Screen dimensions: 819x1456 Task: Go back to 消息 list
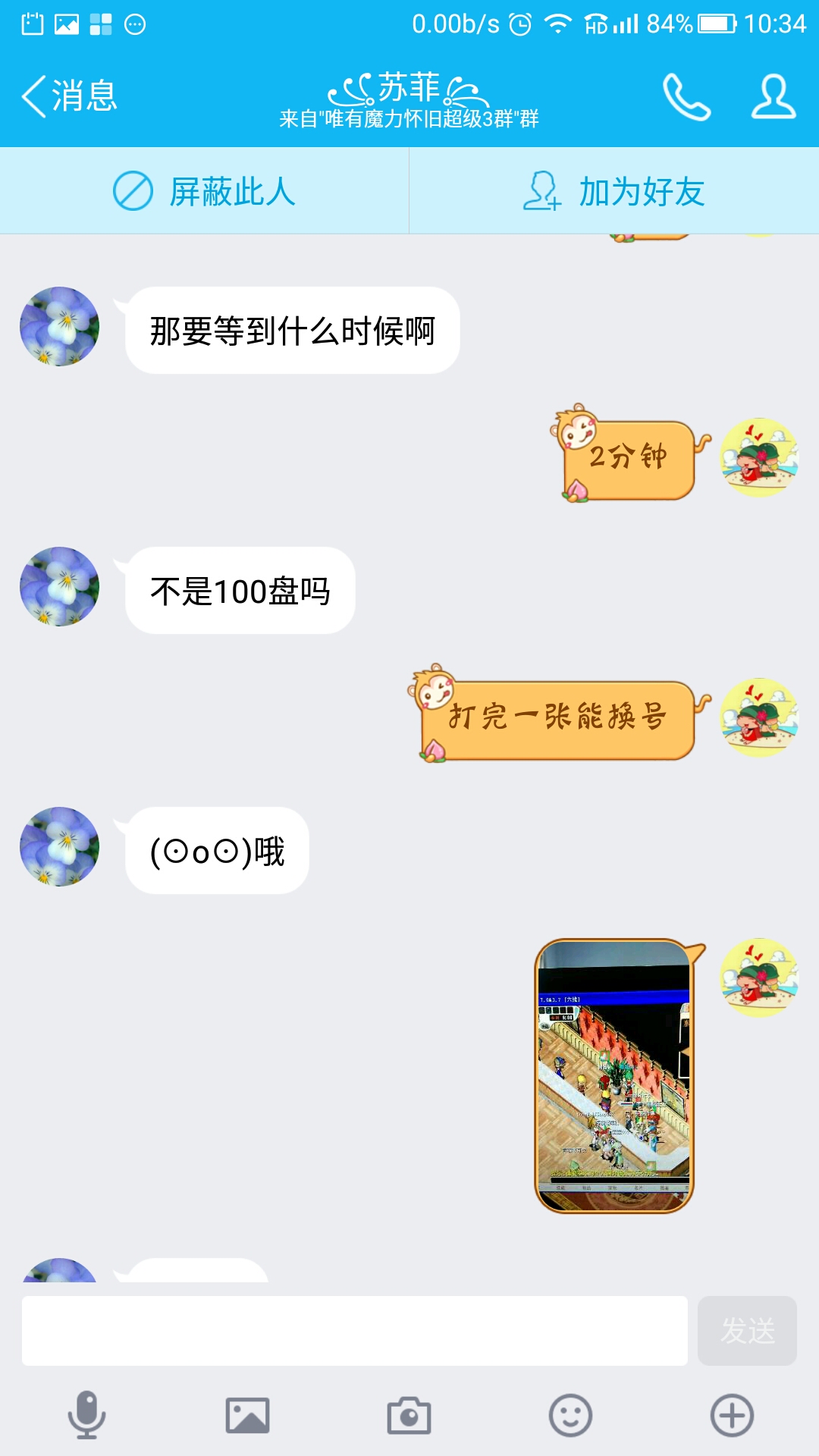[68, 96]
